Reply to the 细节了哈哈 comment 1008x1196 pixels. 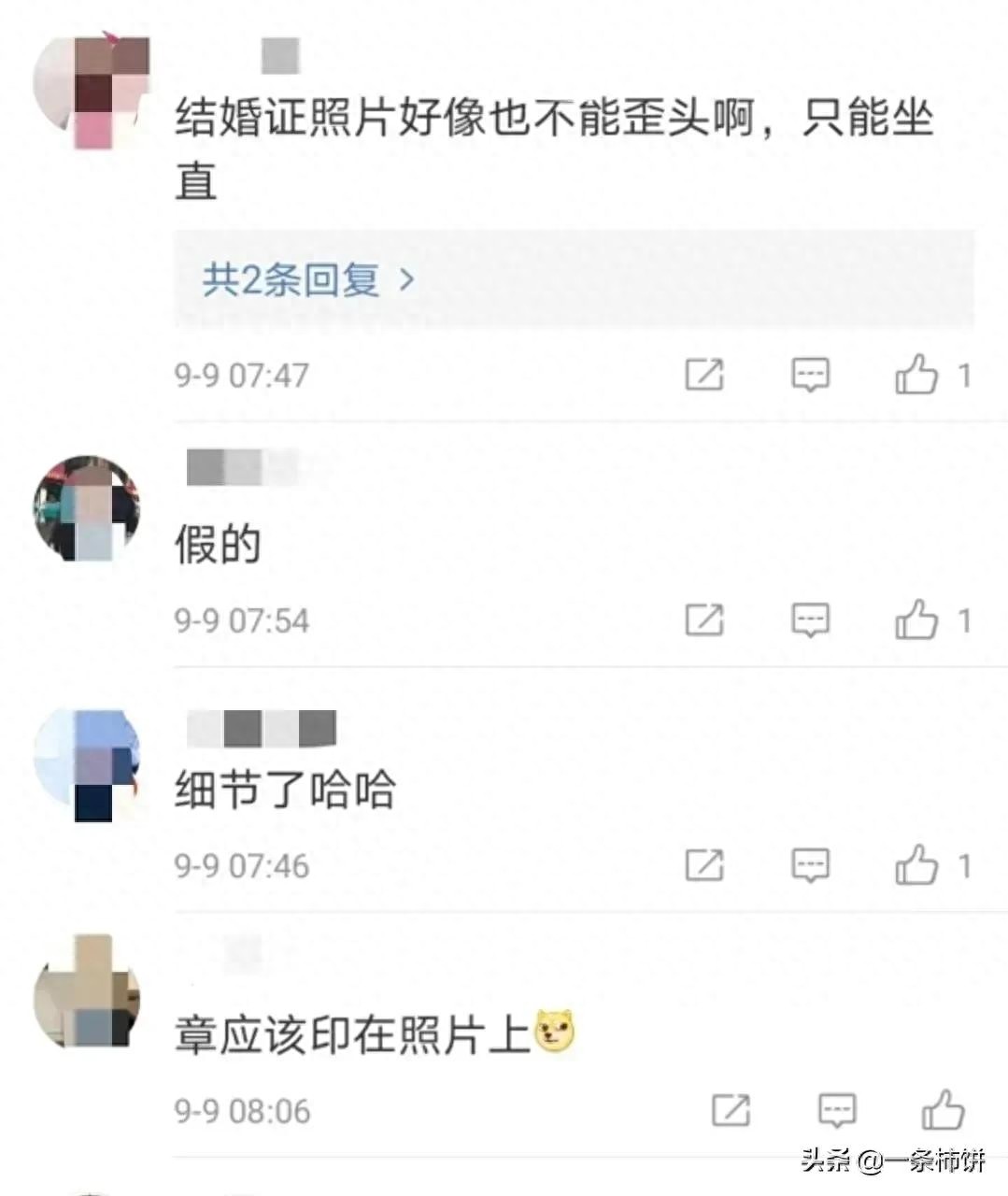(810, 865)
